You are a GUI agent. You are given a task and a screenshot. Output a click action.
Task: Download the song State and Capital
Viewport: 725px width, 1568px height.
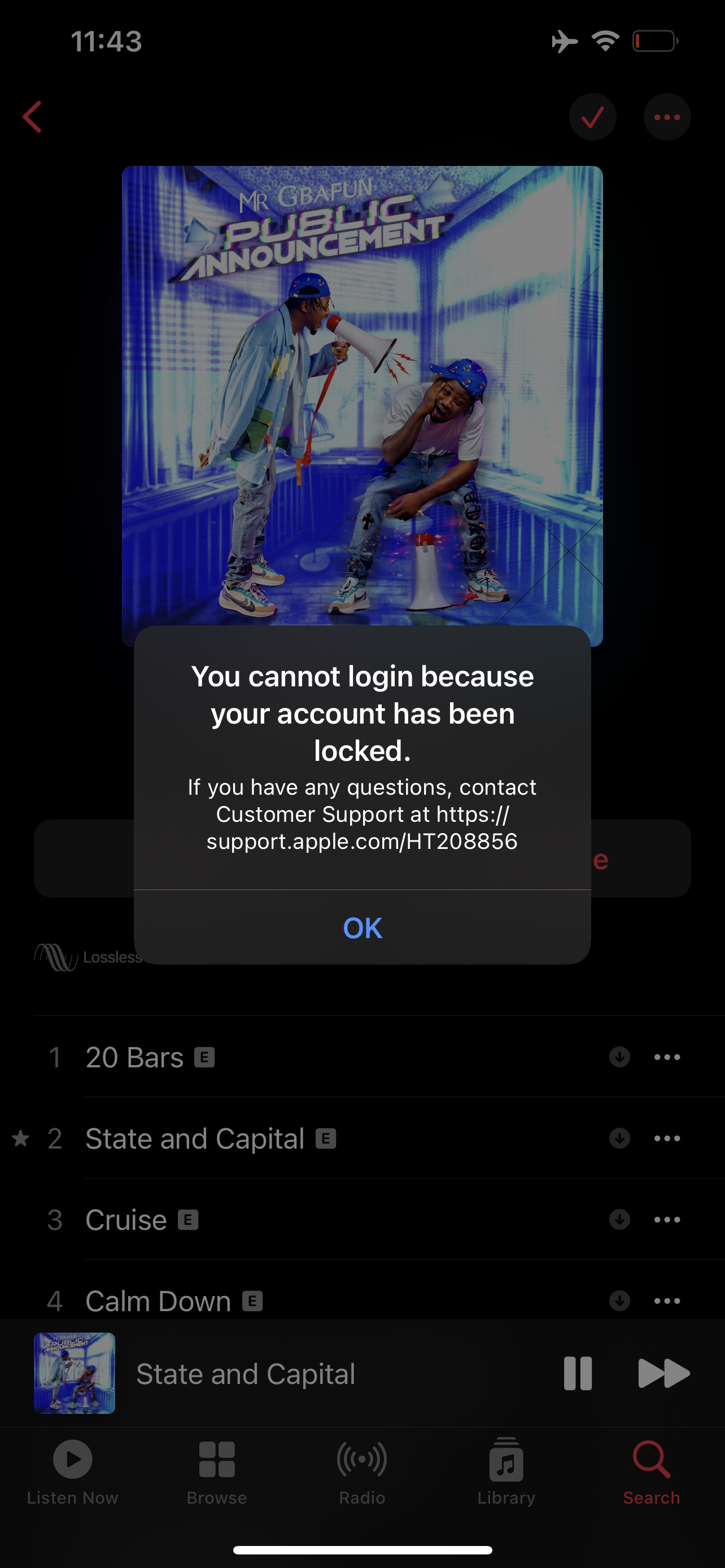(x=619, y=1138)
